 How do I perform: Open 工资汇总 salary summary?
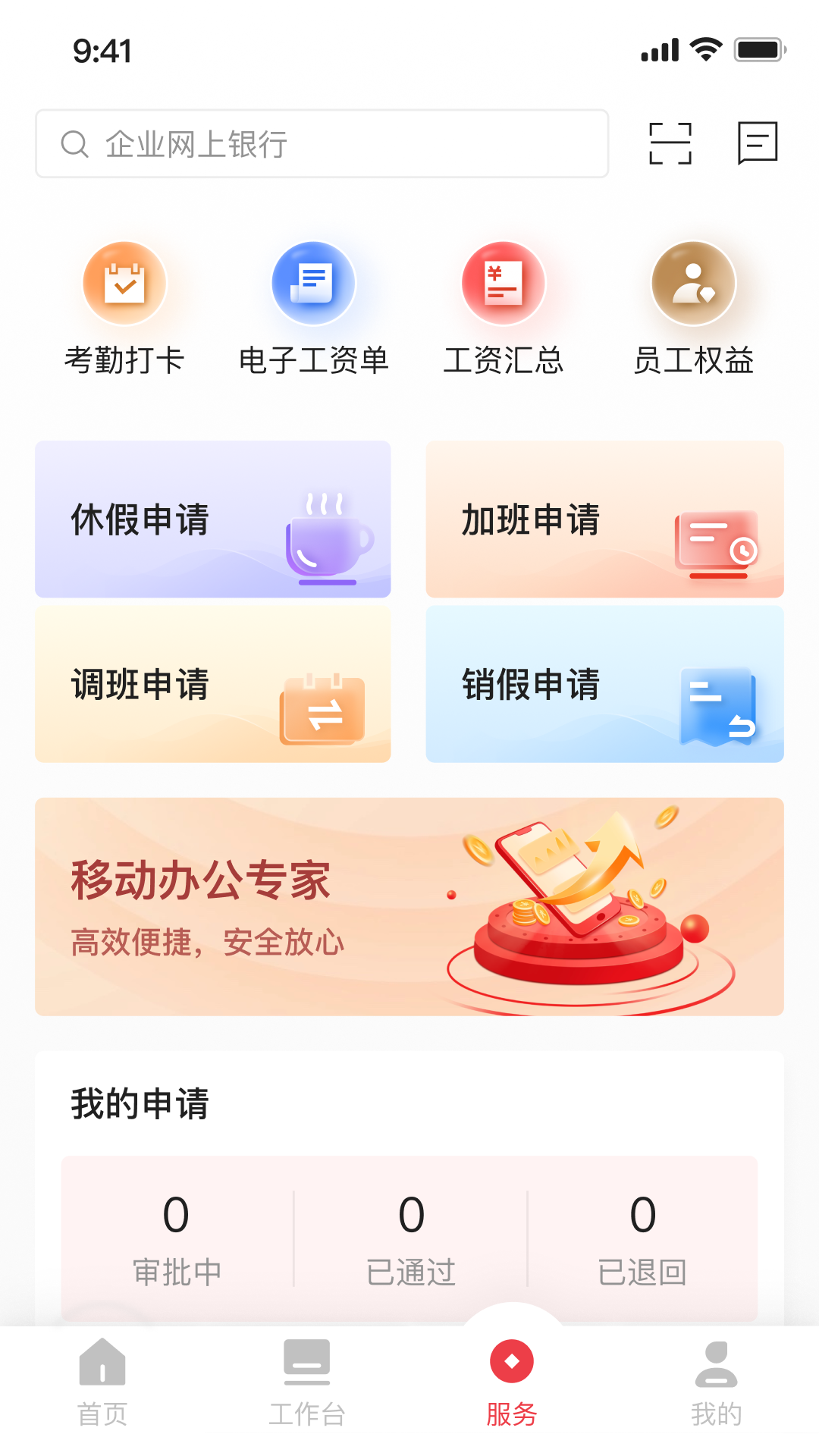pos(504,307)
